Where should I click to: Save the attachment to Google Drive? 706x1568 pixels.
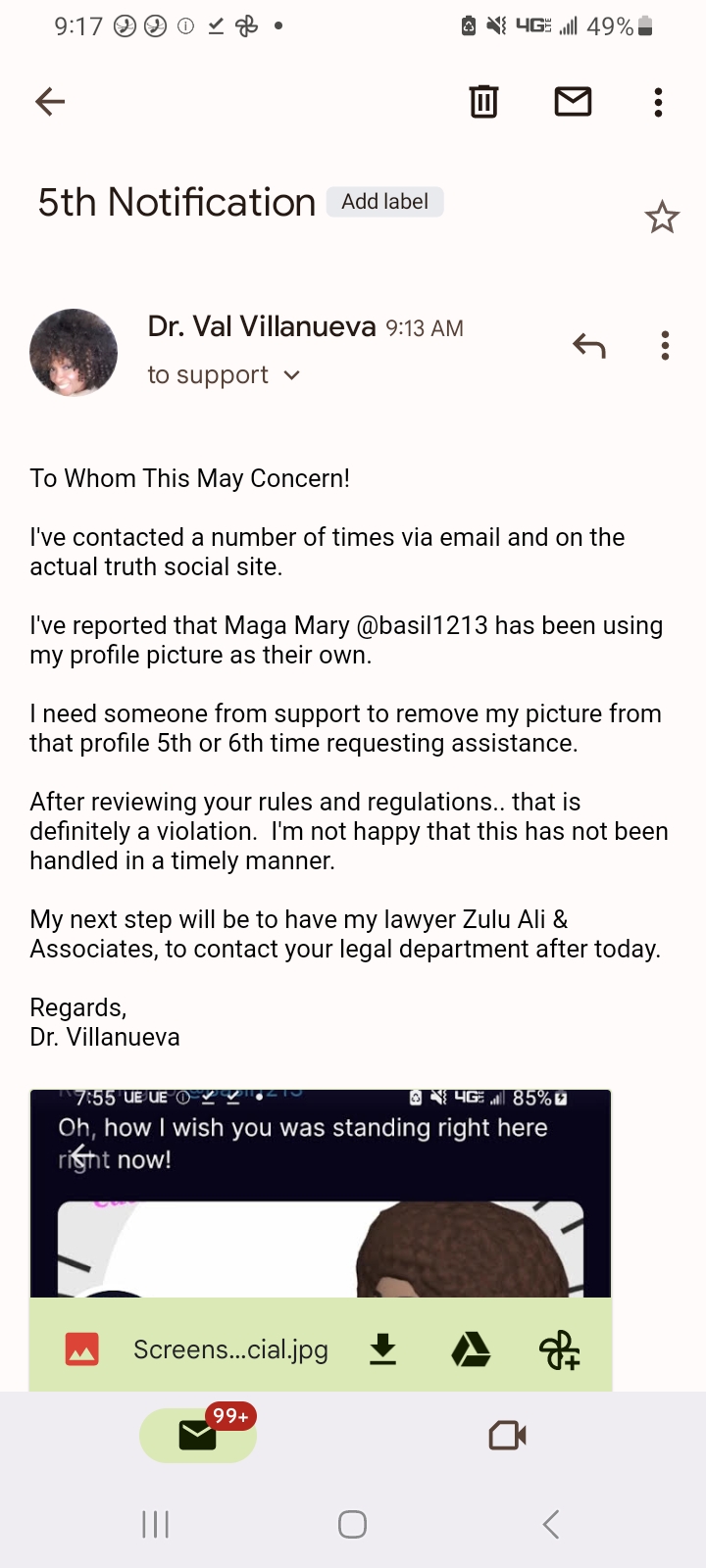(x=471, y=1349)
